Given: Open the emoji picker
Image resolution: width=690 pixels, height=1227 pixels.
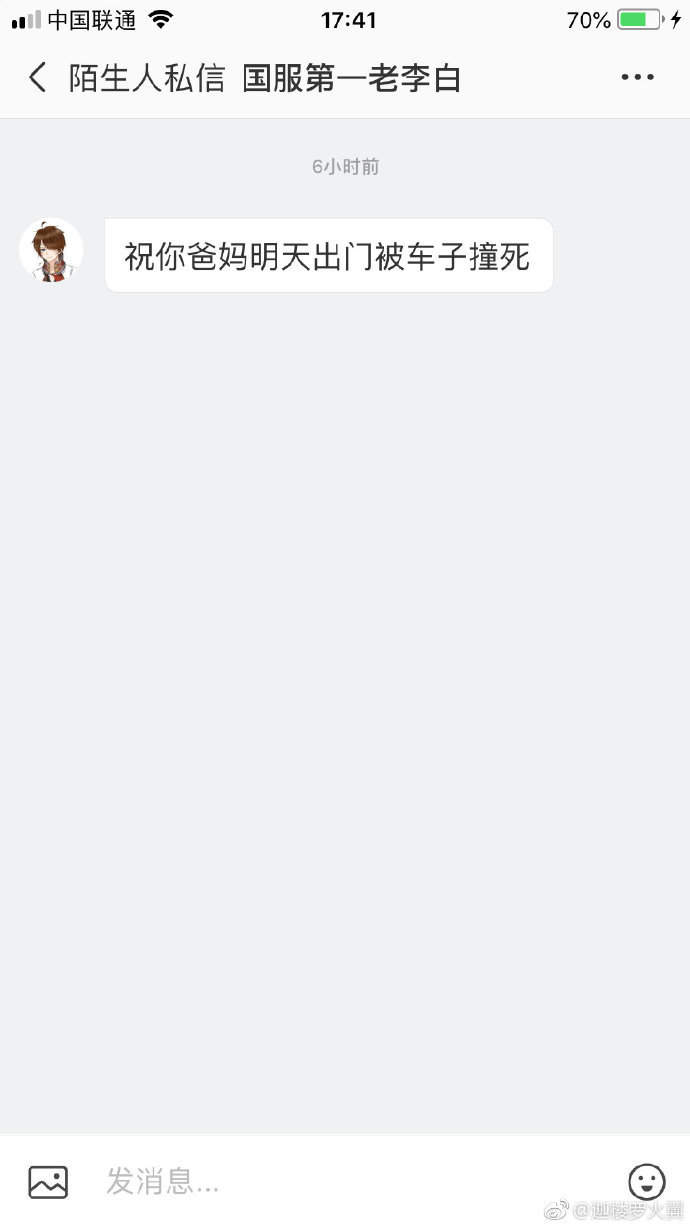Looking at the screenshot, I should tap(646, 1182).
